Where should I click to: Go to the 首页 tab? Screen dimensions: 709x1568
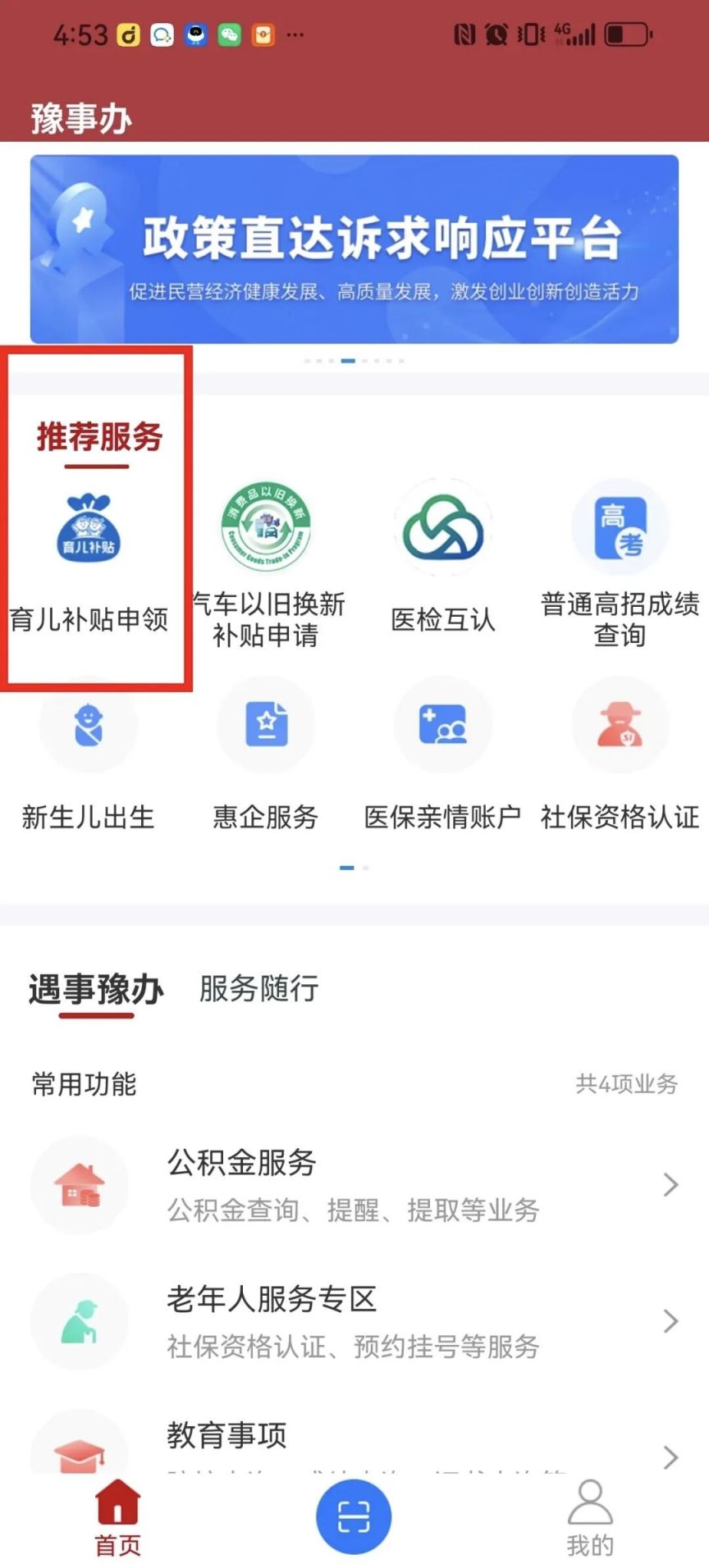click(118, 1518)
